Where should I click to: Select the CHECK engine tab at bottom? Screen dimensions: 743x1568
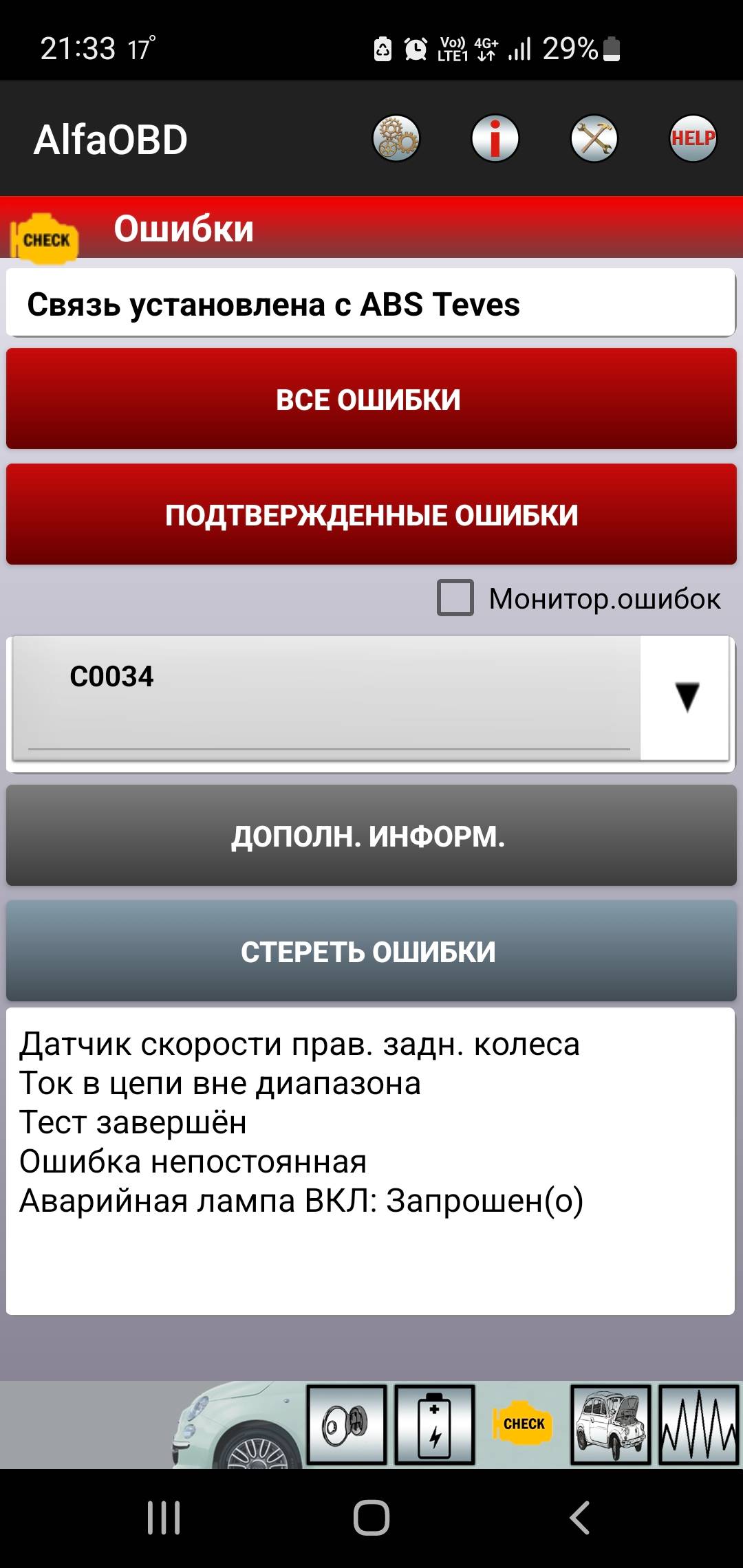click(523, 1423)
